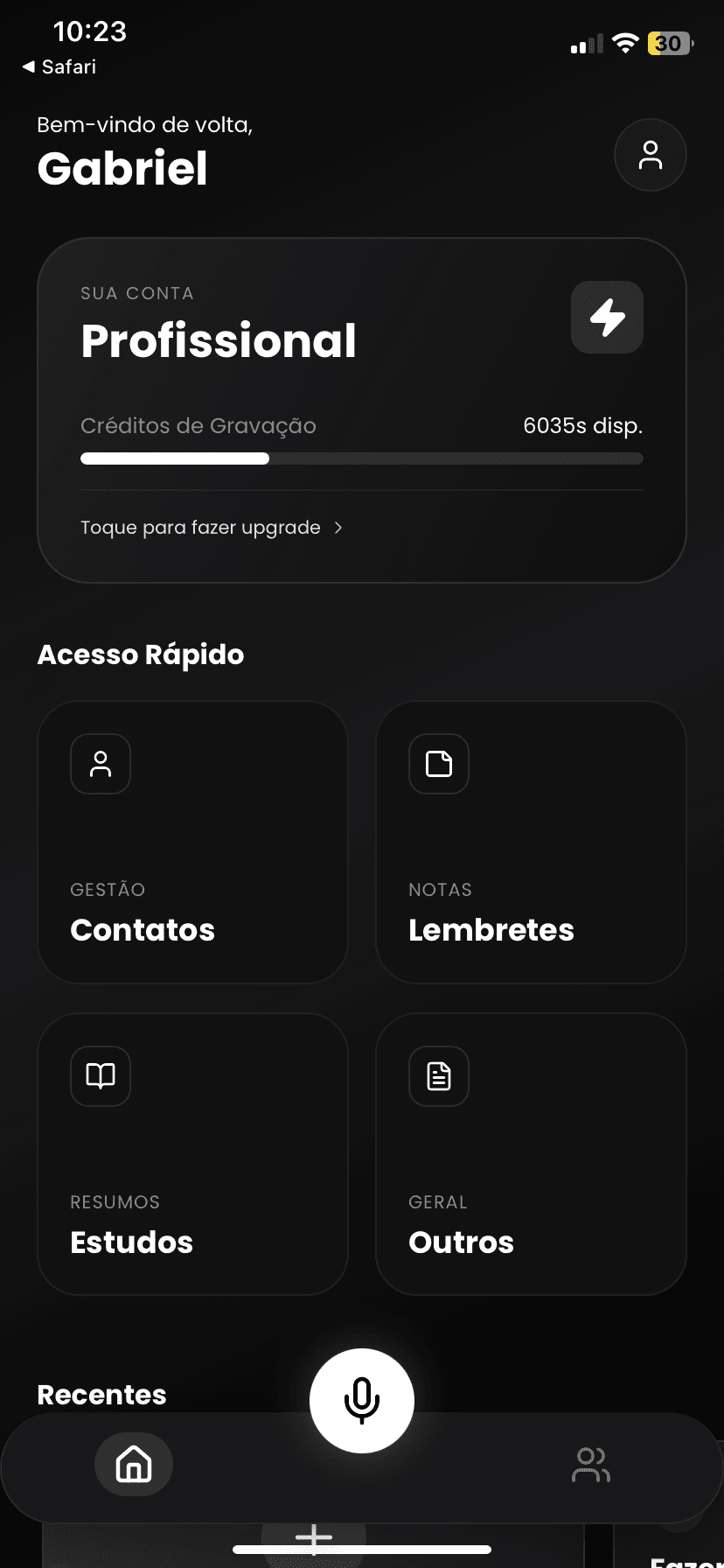The image size is (724, 1568).
Task: Tap the note icon on Lembretes card
Action: pyautogui.click(x=438, y=763)
